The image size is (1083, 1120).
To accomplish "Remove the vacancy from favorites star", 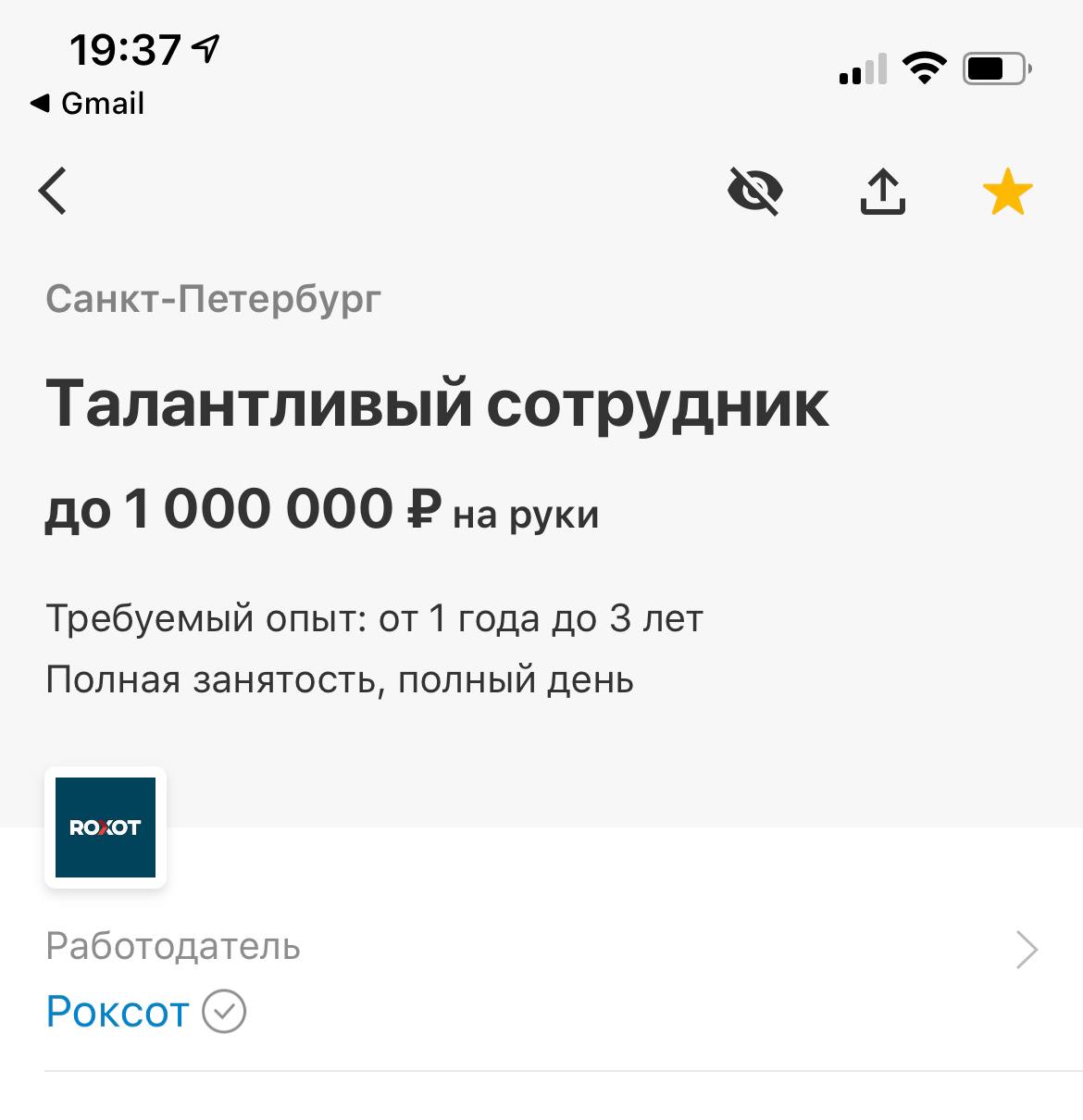I will (x=1007, y=193).
